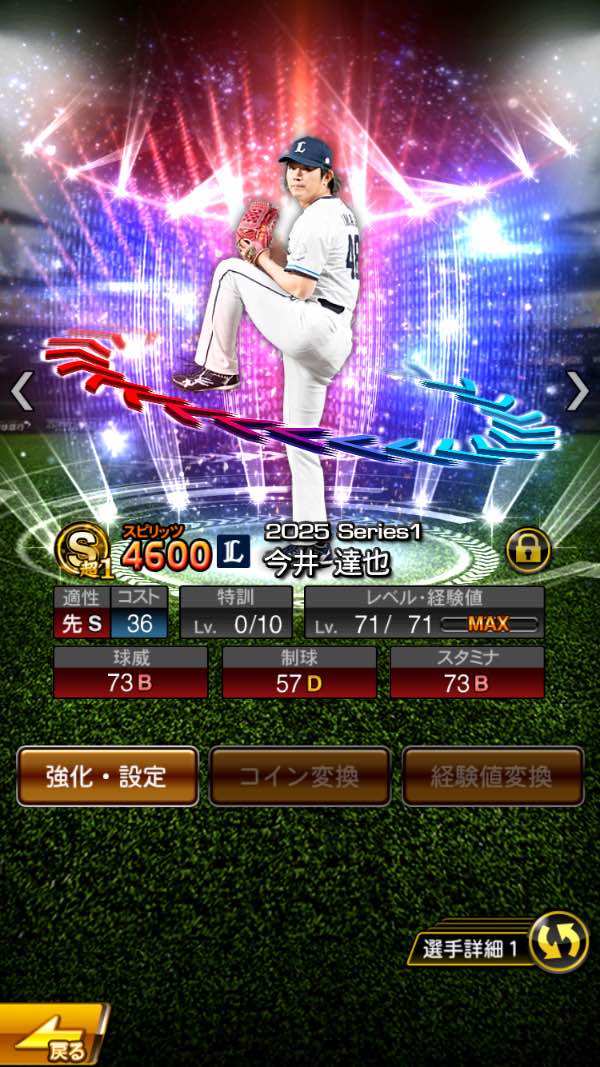Show the previous player with left arrow
The image size is (600, 1067).
21,391
